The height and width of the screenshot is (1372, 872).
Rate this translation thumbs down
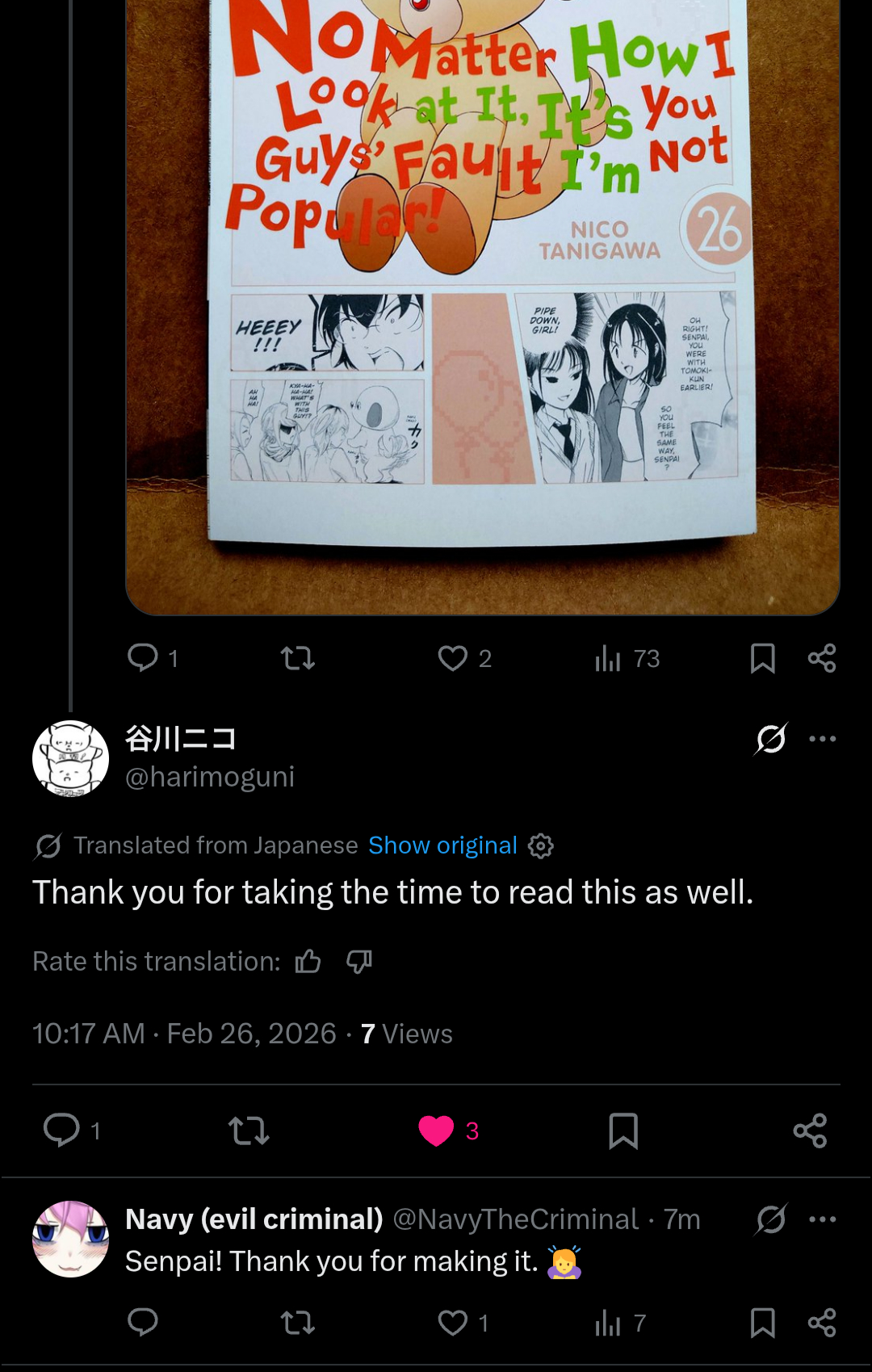pyautogui.click(x=358, y=961)
